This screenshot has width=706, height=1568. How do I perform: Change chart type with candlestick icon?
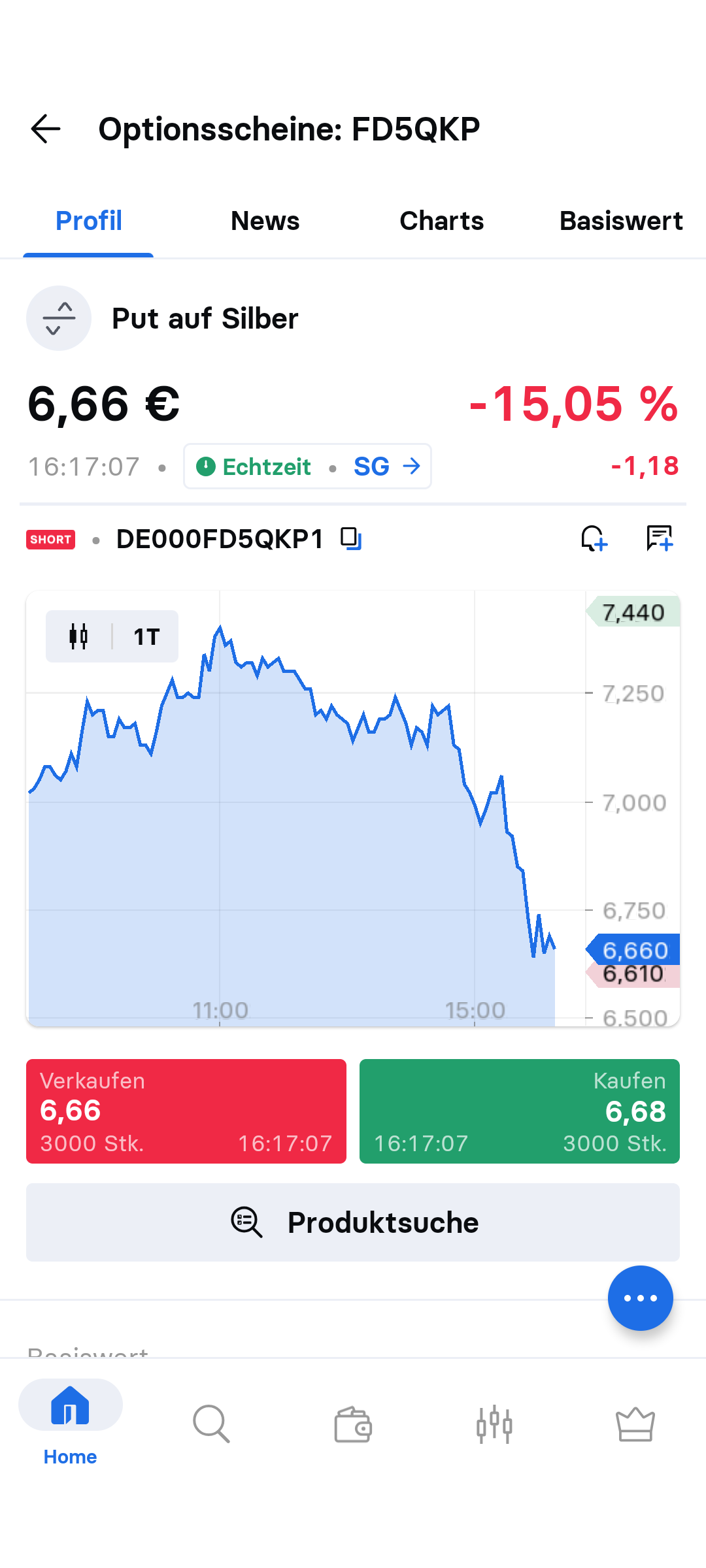coord(78,636)
